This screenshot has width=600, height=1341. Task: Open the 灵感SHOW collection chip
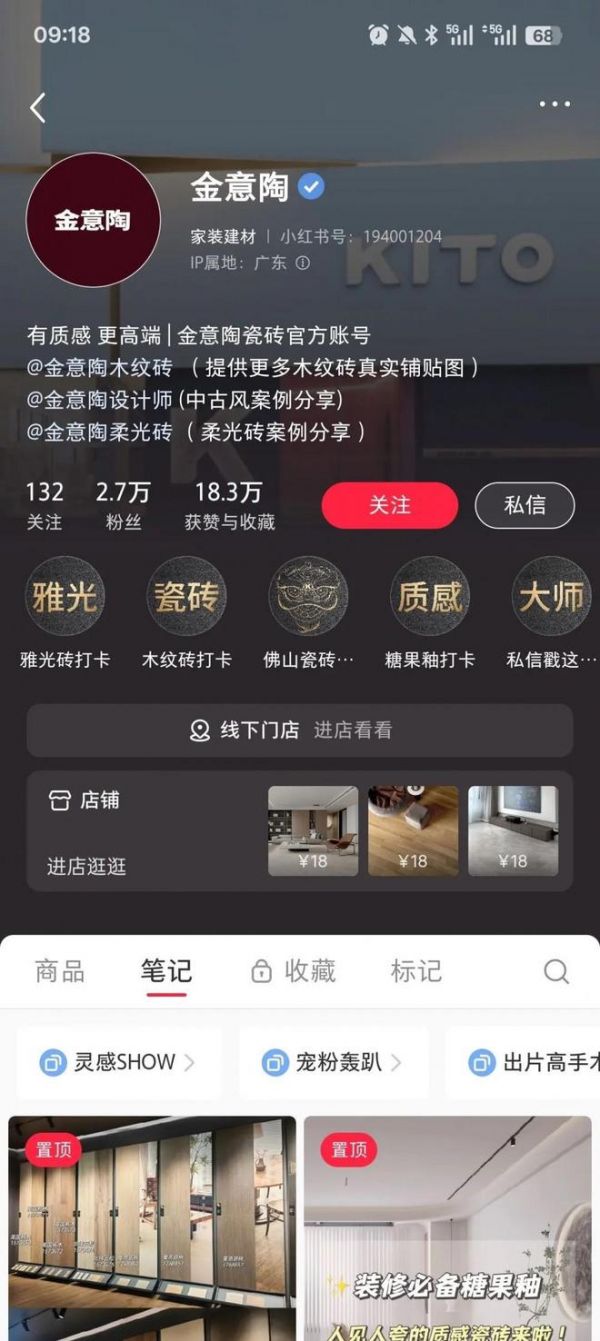click(117, 1063)
